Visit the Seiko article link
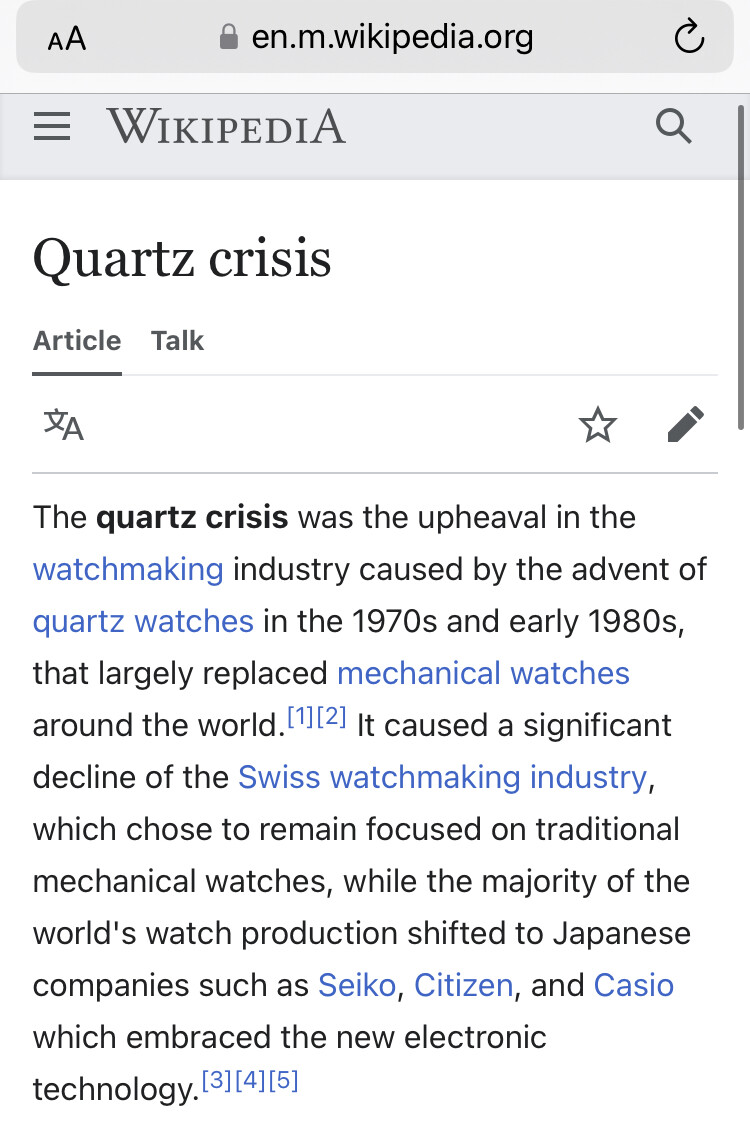This screenshot has width=750, height=1142. (x=357, y=985)
